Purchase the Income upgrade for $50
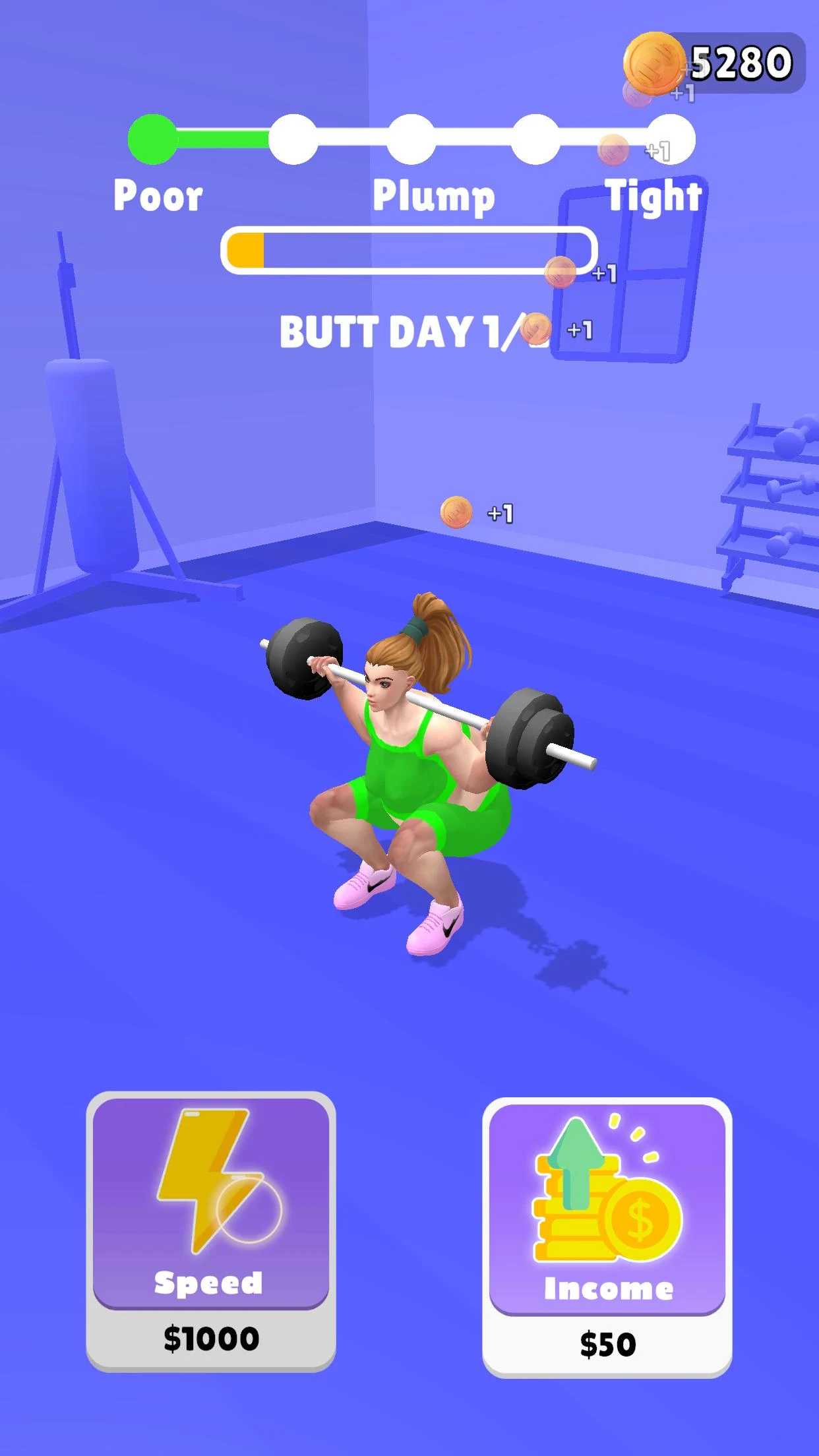The width and height of the screenshot is (819, 1456). (607, 1237)
